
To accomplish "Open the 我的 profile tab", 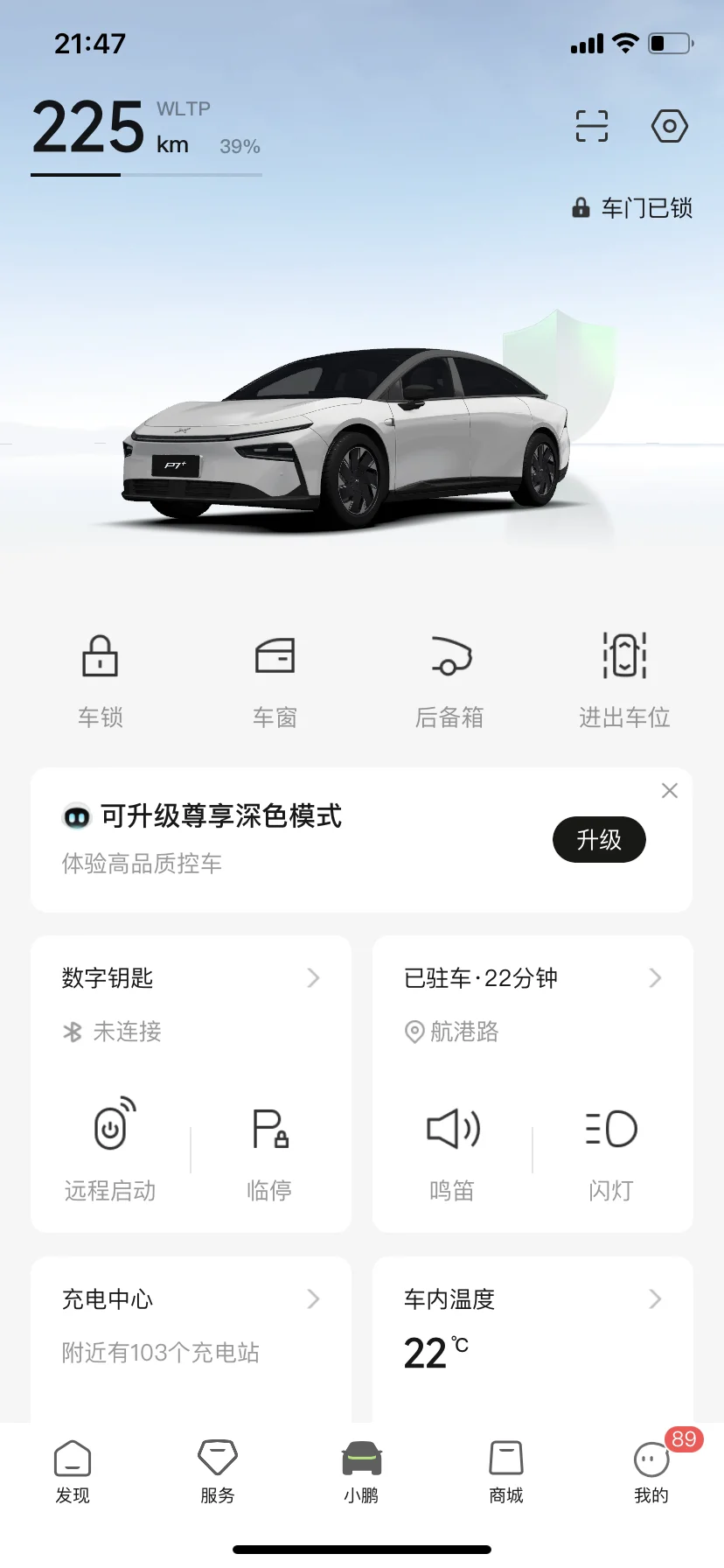I will [x=651, y=1472].
